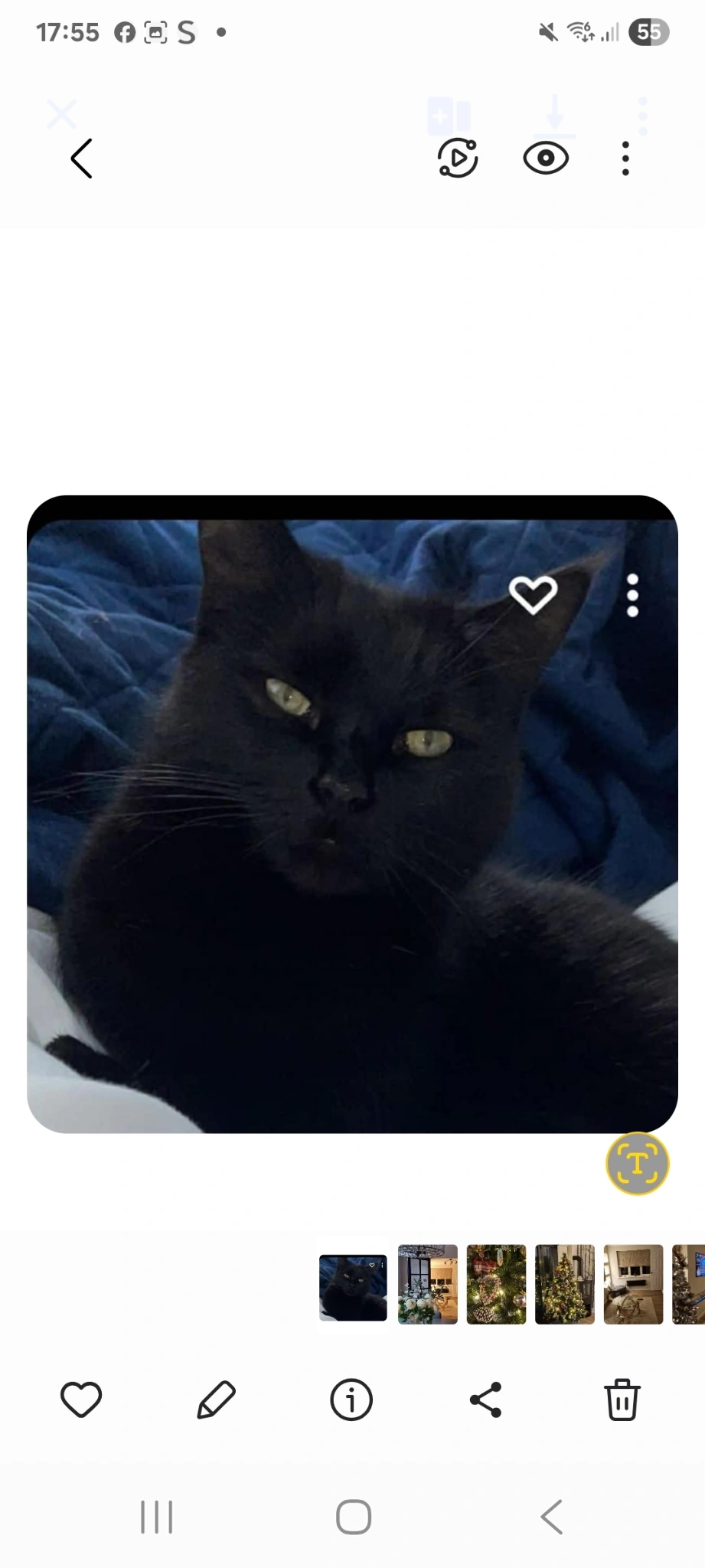This screenshot has height=1568, width=705.
Task: Open the white flowers thumbnail
Action: [x=428, y=1284]
